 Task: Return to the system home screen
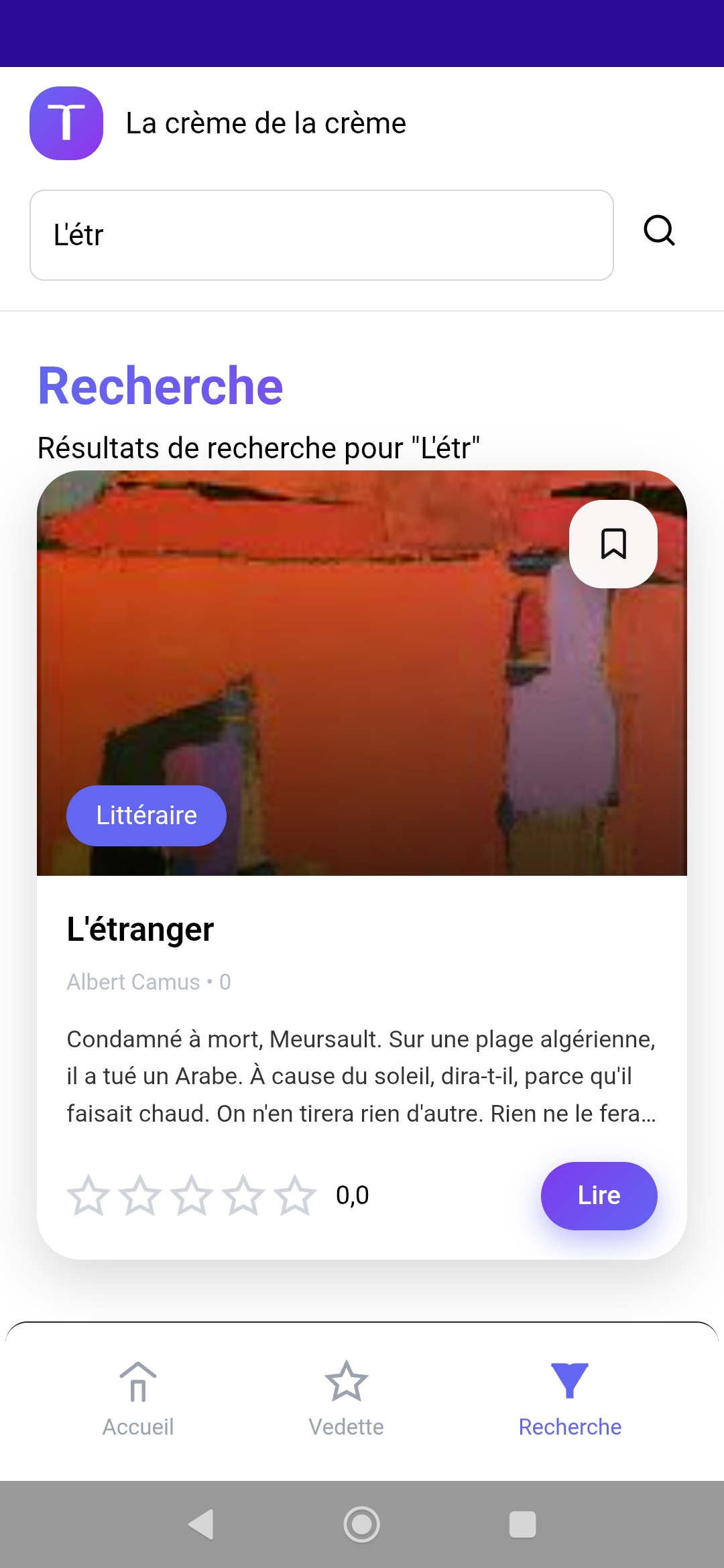tap(362, 1524)
